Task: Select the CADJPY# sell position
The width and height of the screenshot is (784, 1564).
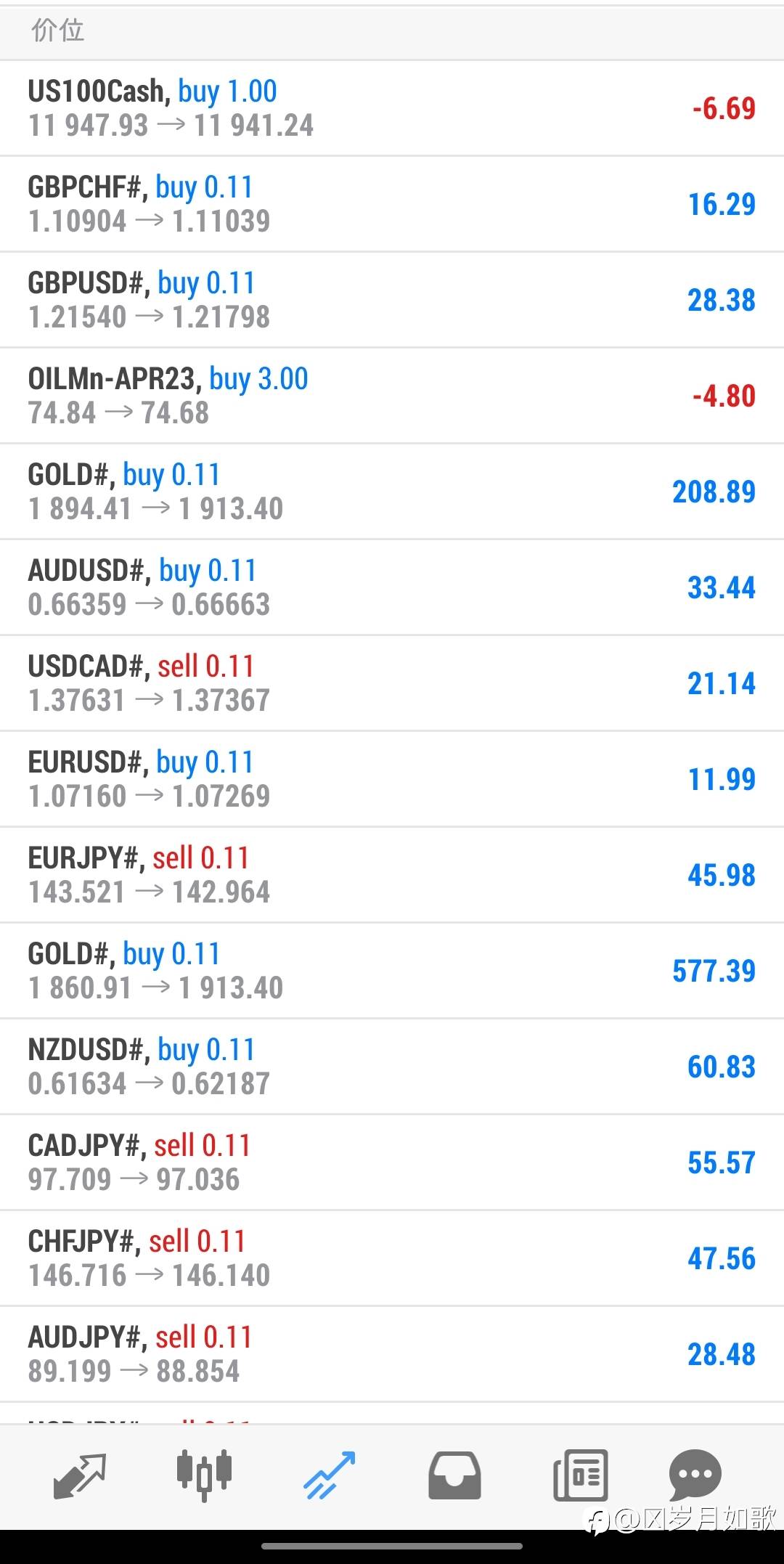Action: point(392,1162)
